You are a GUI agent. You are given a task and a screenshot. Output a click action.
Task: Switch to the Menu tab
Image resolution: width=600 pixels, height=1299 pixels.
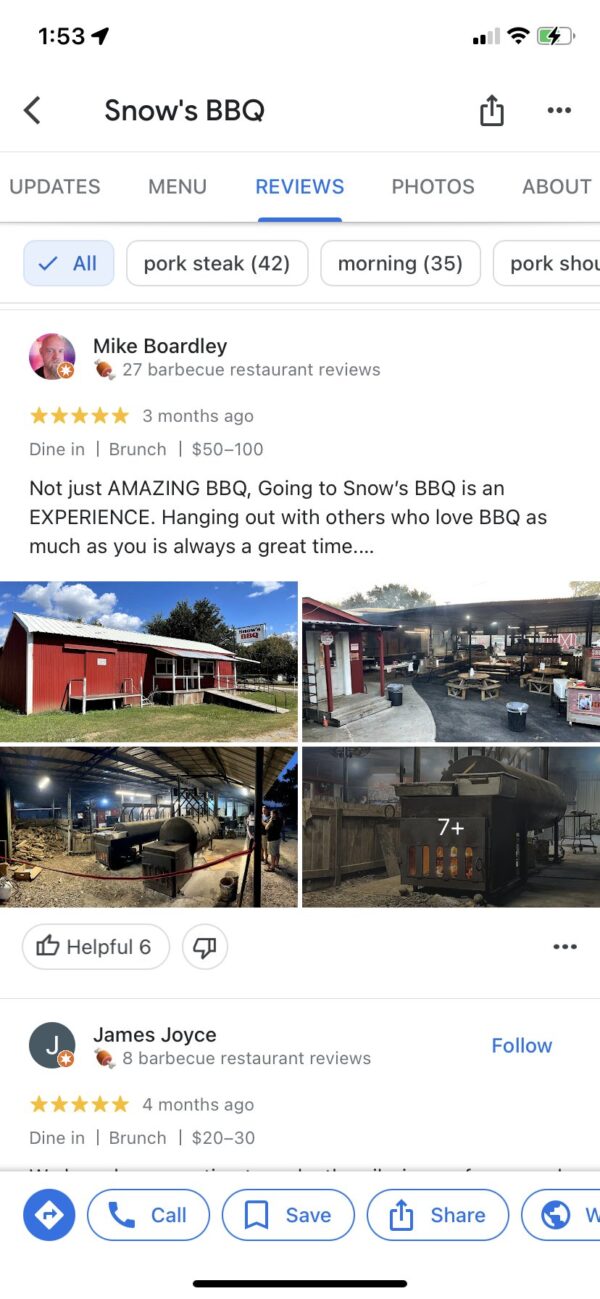(x=177, y=186)
